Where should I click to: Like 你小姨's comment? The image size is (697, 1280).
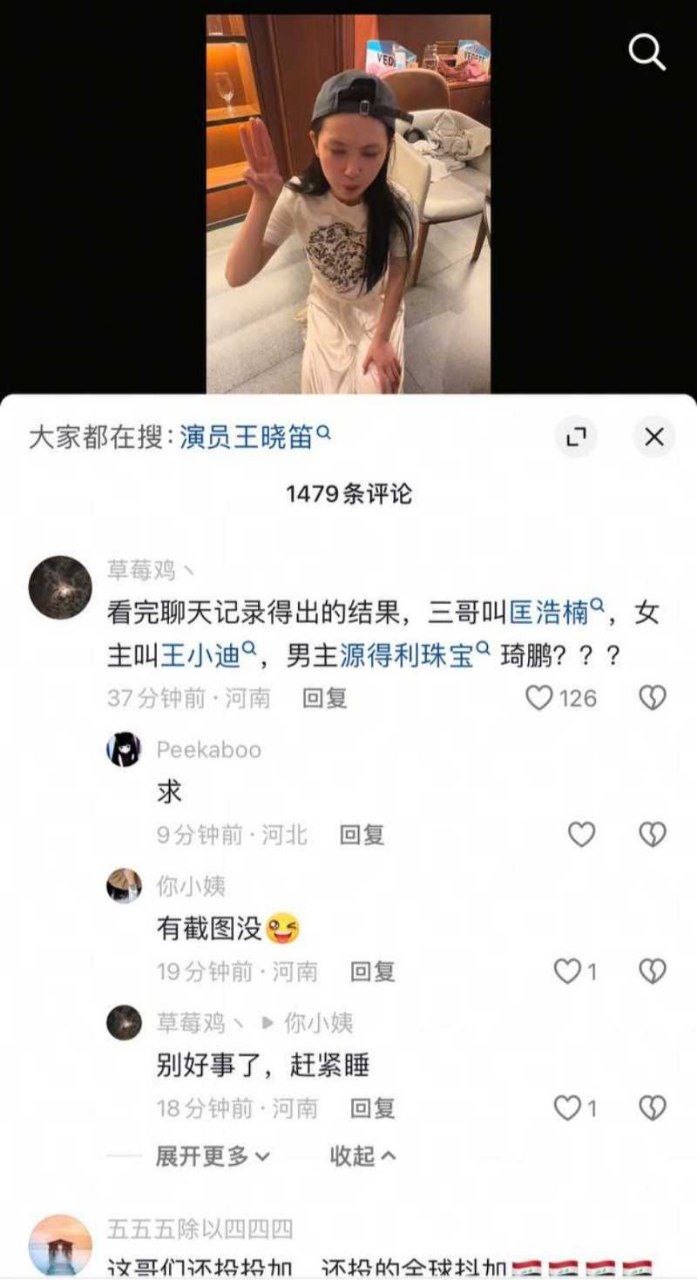[x=568, y=971]
